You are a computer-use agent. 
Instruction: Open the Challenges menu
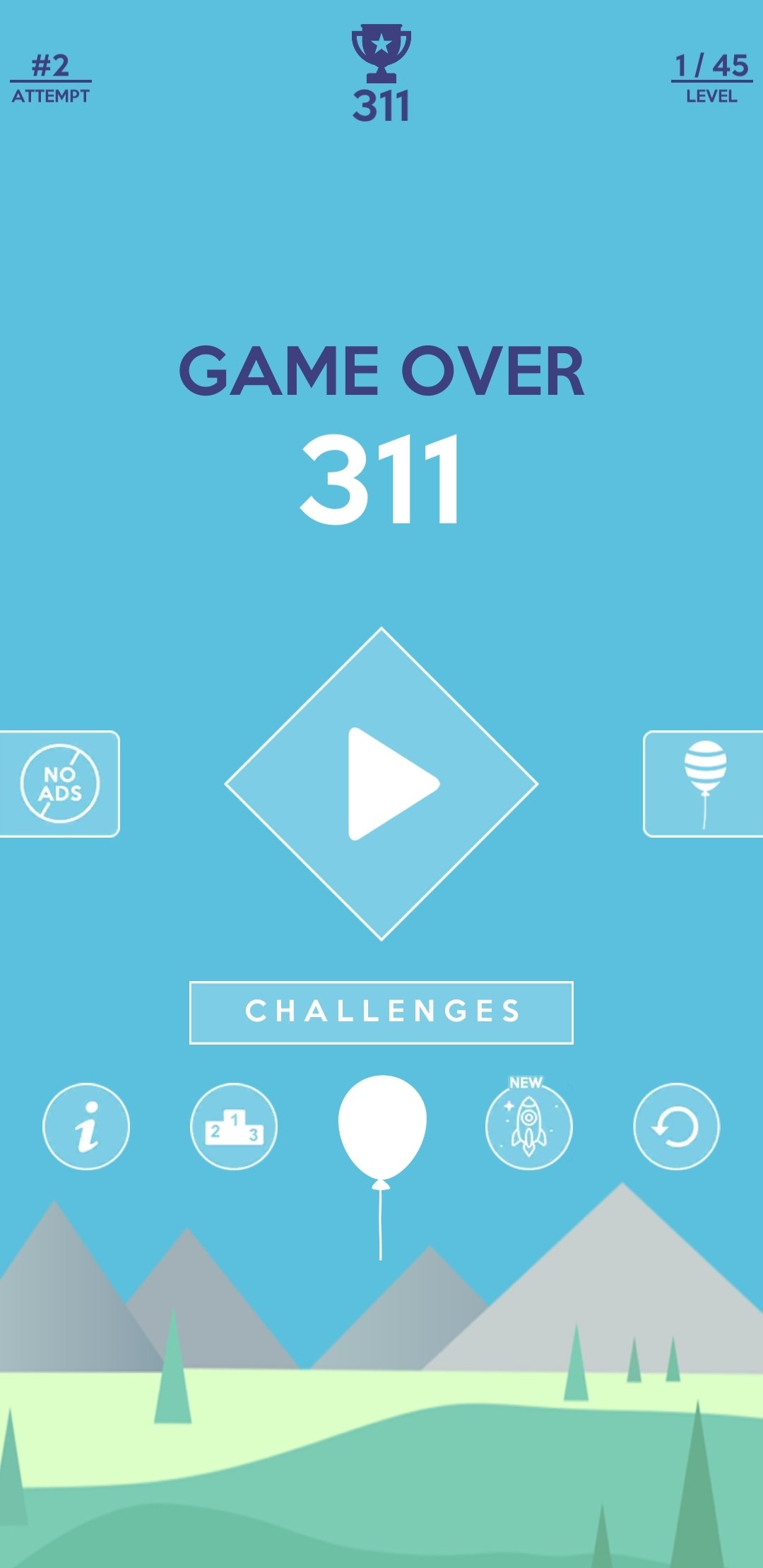point(381,1012)
